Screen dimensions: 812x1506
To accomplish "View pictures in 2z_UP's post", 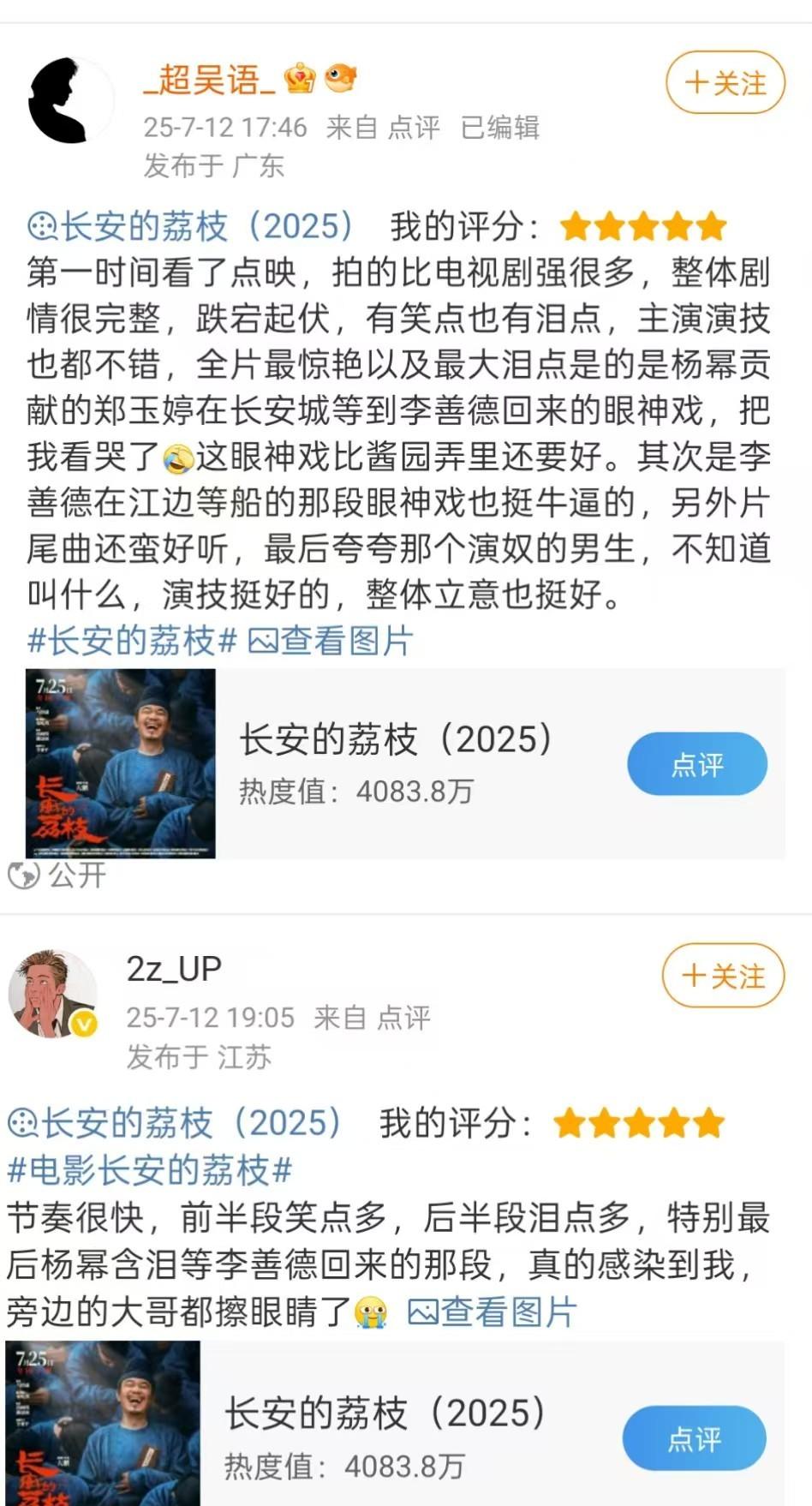I will tap(493, 1312).
